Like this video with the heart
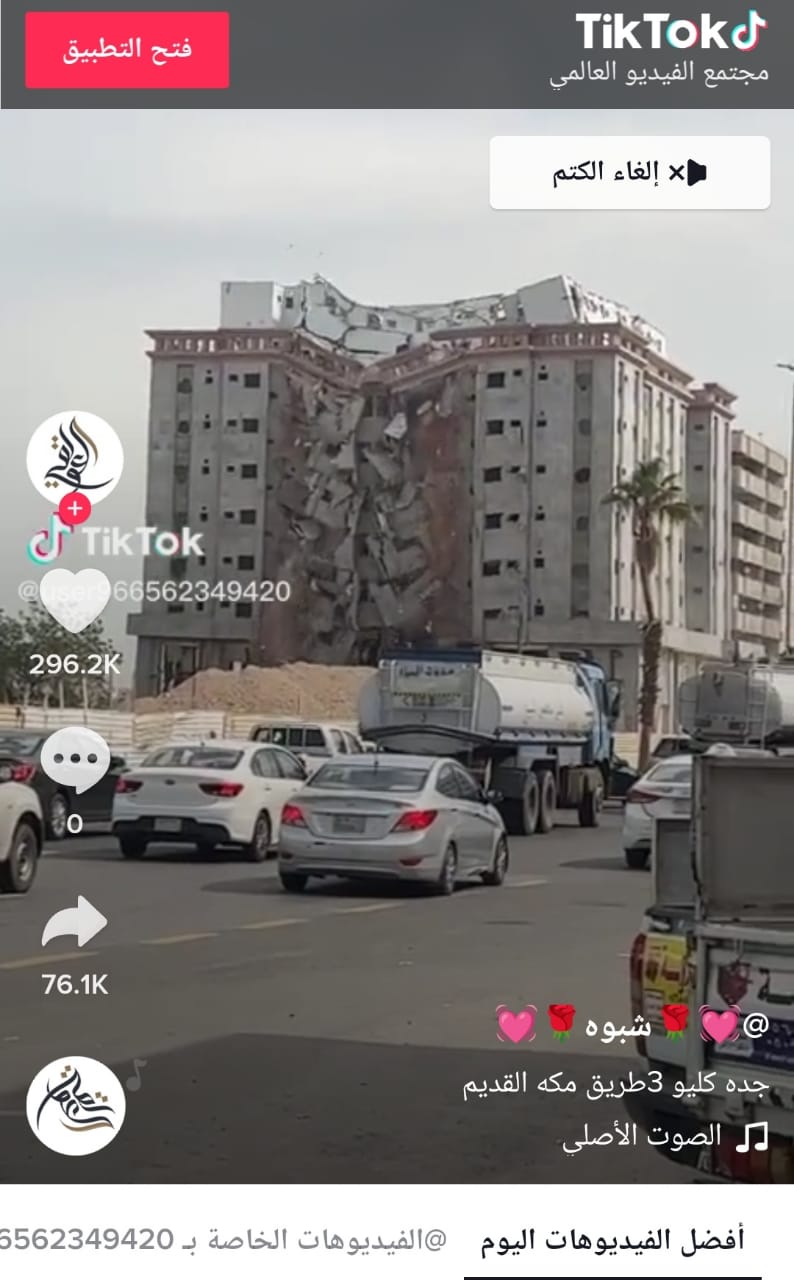The height and width of the screenshot is (1280, 794). tap(75, 600)
